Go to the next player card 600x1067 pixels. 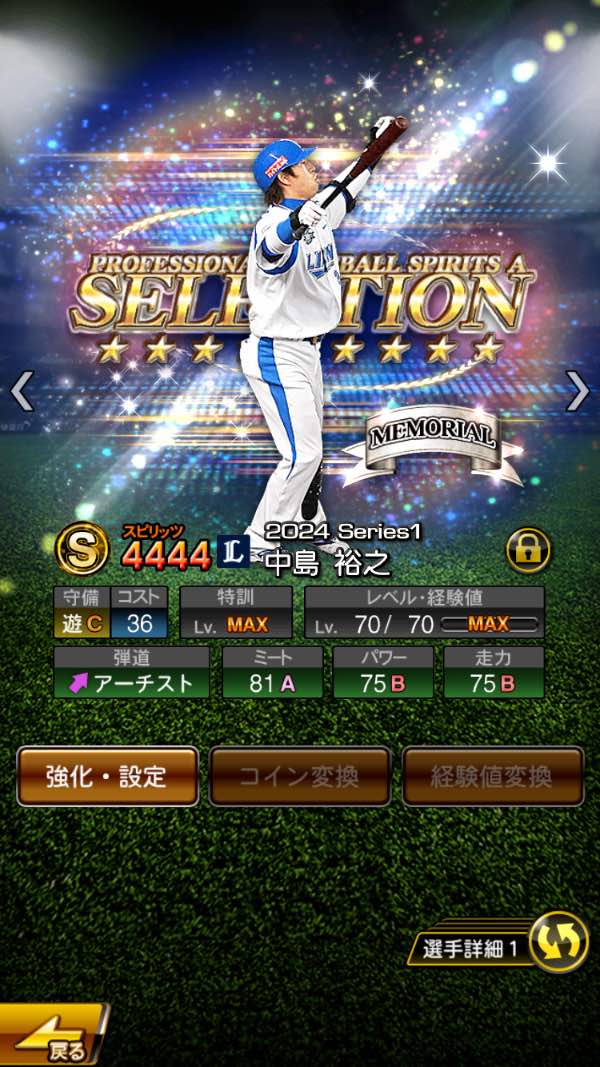577,391
